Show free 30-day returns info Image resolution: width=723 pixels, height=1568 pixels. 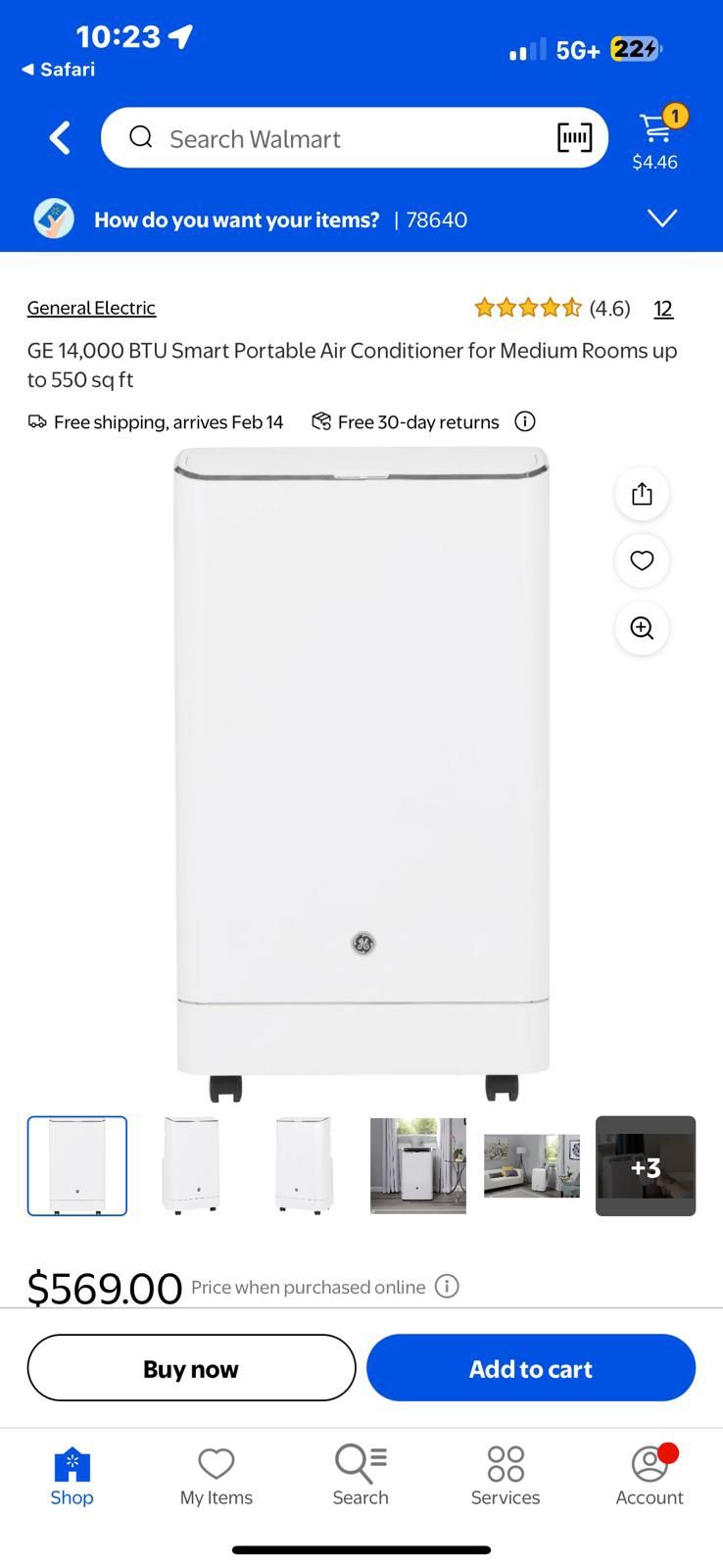(x=525, y=421)
